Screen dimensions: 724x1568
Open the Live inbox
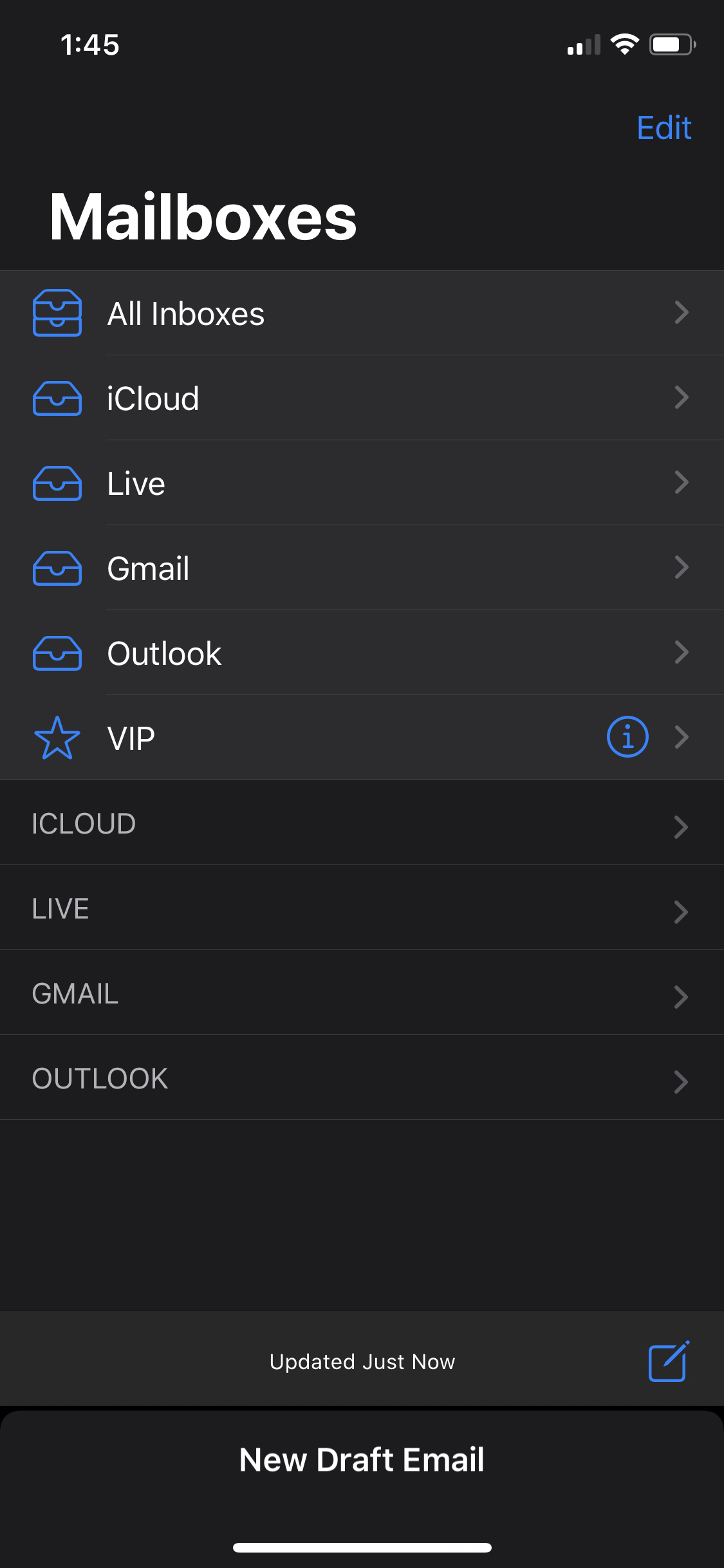(x=362, y=483)
